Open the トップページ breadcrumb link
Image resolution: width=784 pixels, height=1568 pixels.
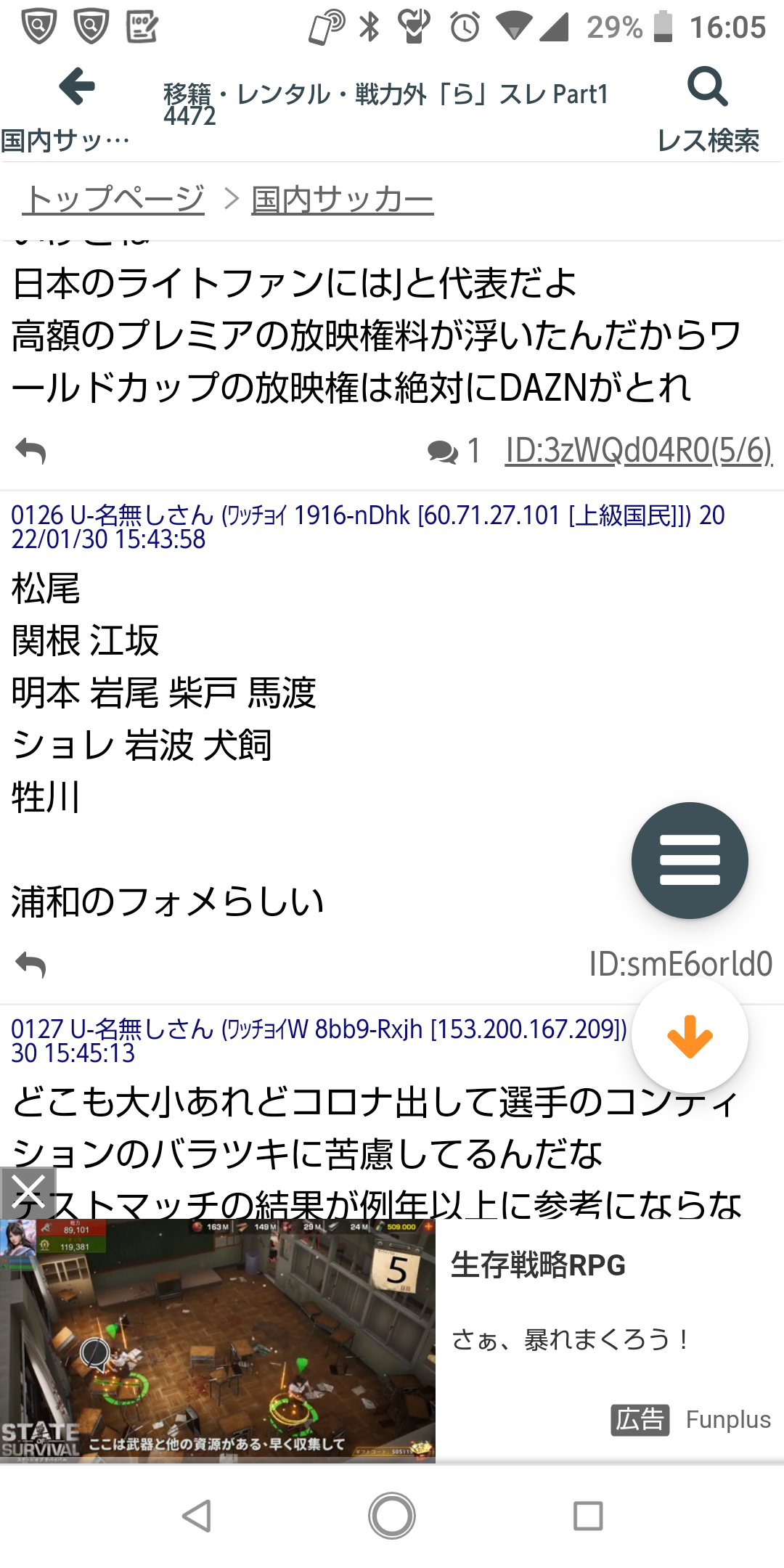[x=114, y=199]
